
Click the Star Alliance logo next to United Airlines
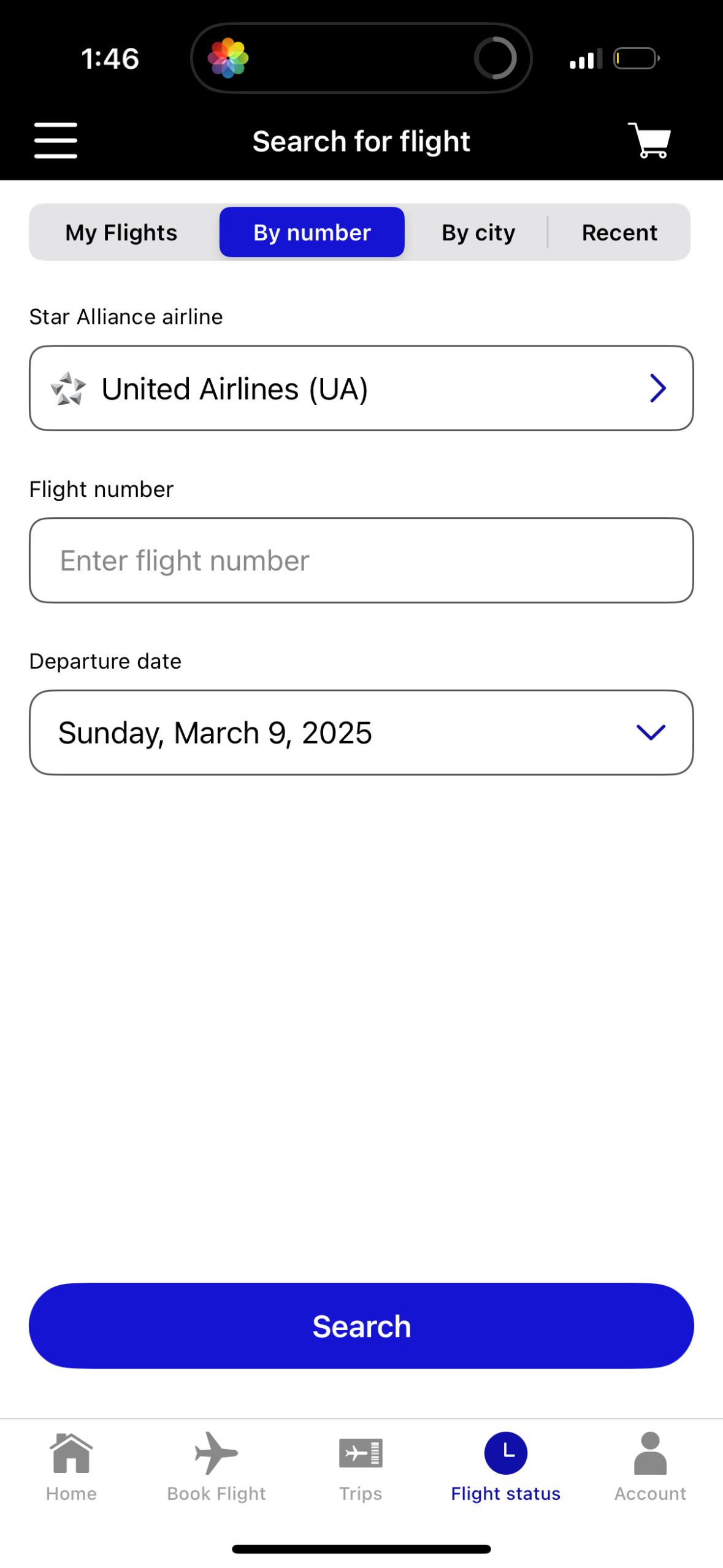pos(68,388)
